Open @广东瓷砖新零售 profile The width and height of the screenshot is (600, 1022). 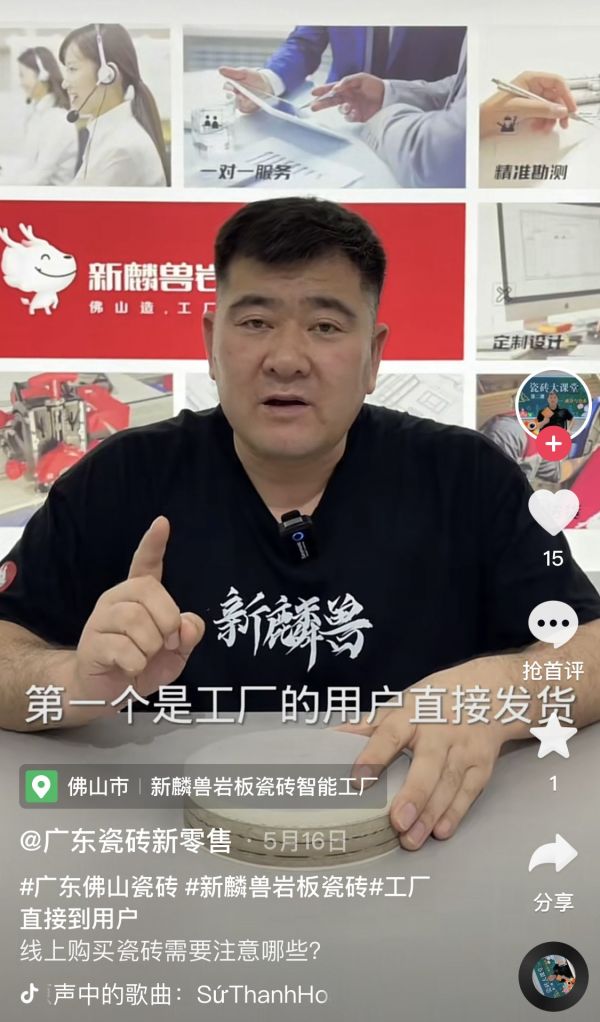coord(126,840)
